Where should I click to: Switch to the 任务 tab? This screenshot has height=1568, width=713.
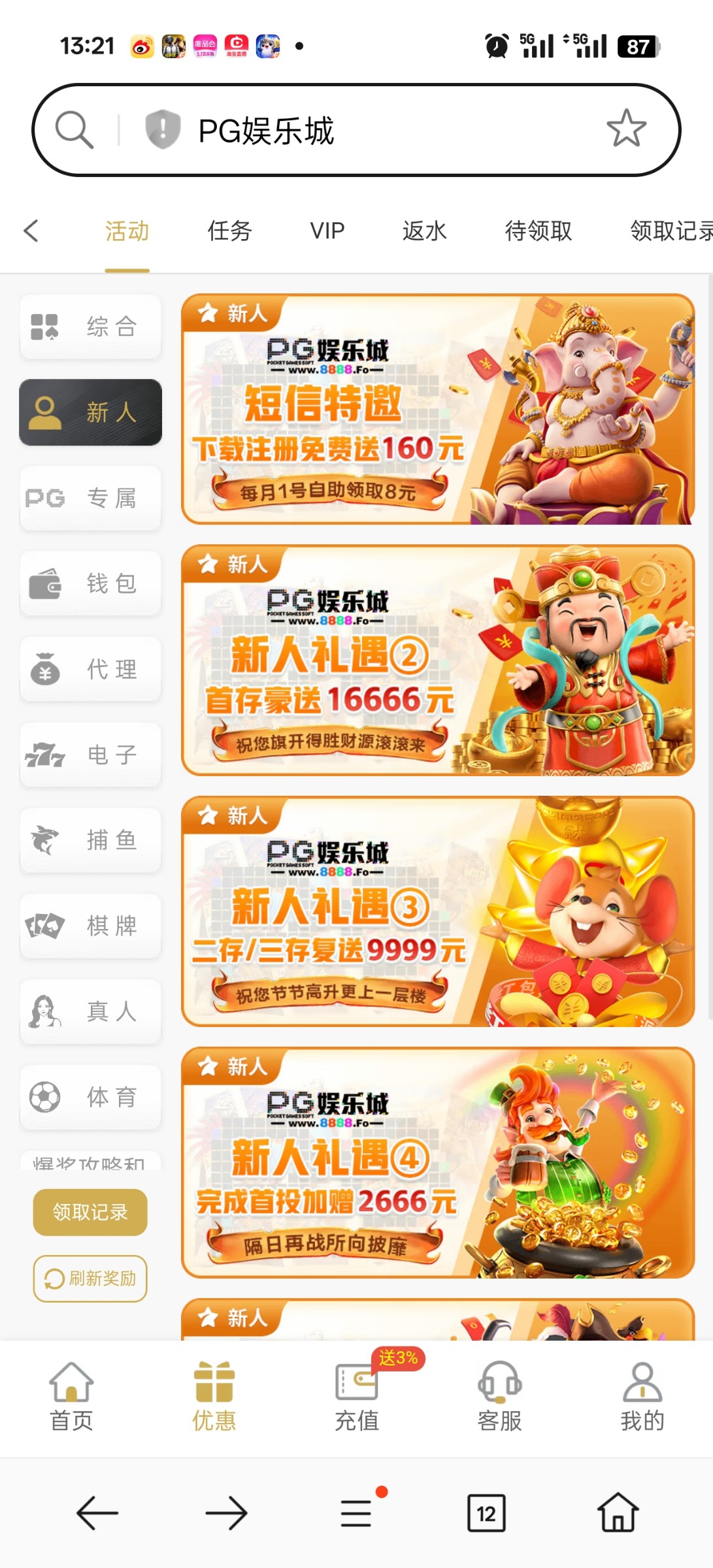pos(229,231)
